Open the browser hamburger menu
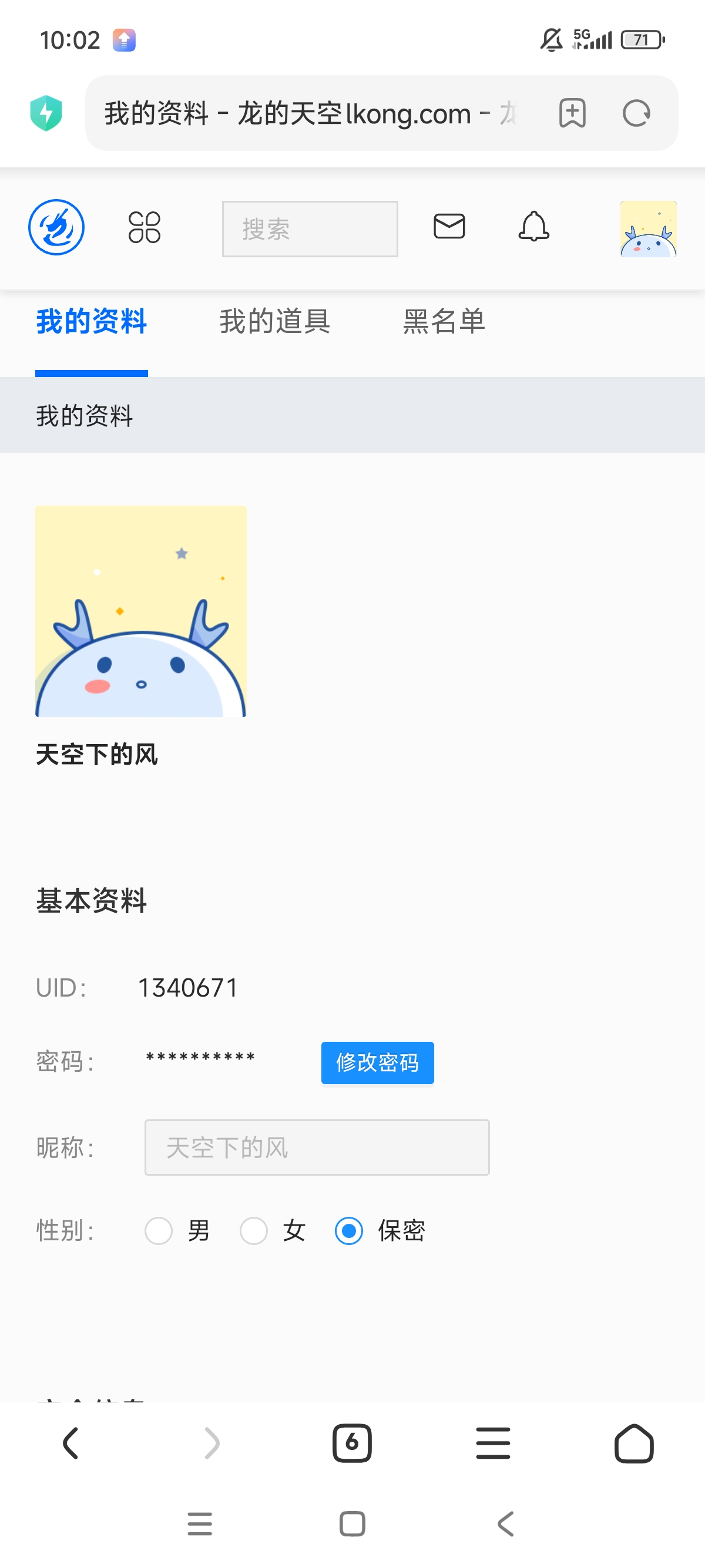Screen dimensions: 705x1568 [x=493, y=1443]
